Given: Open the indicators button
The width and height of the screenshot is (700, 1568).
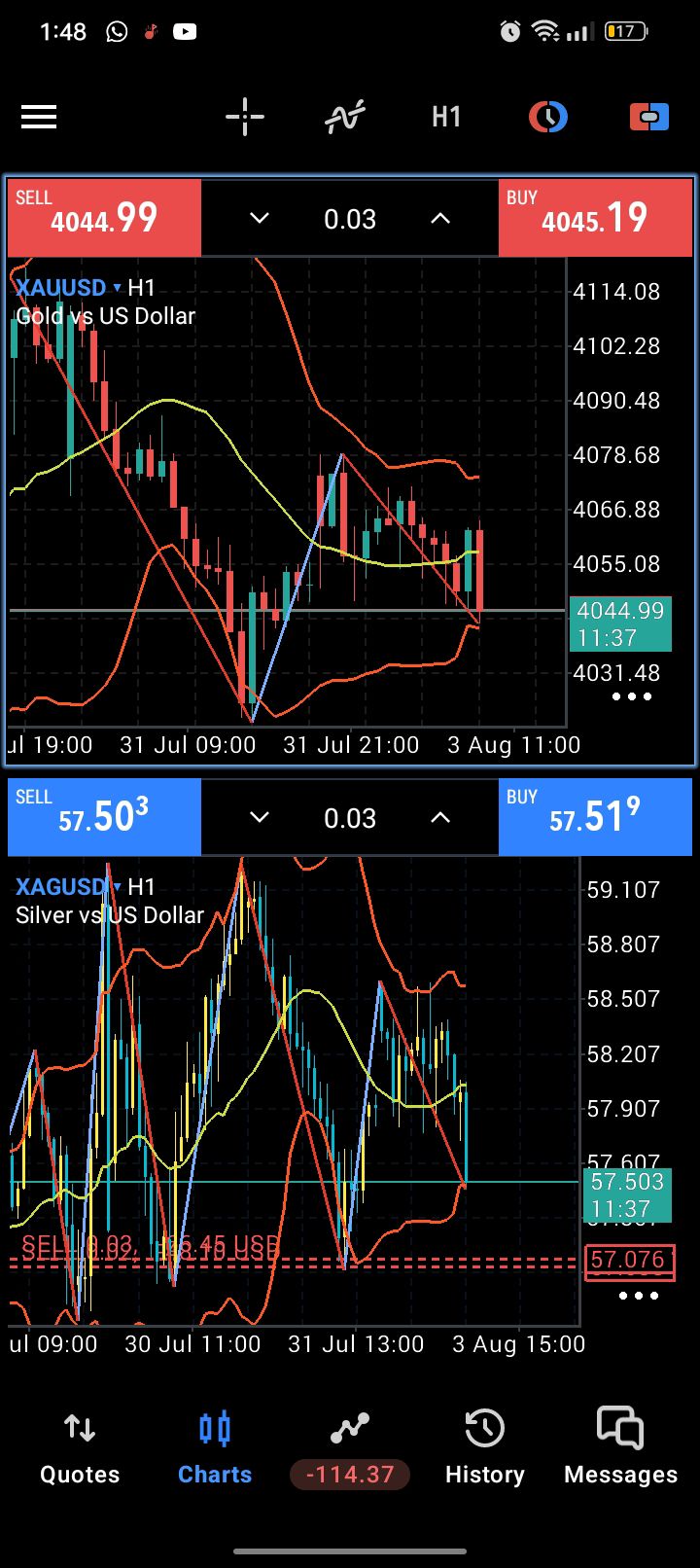Looking at the screenshot, I should (345, 118).
